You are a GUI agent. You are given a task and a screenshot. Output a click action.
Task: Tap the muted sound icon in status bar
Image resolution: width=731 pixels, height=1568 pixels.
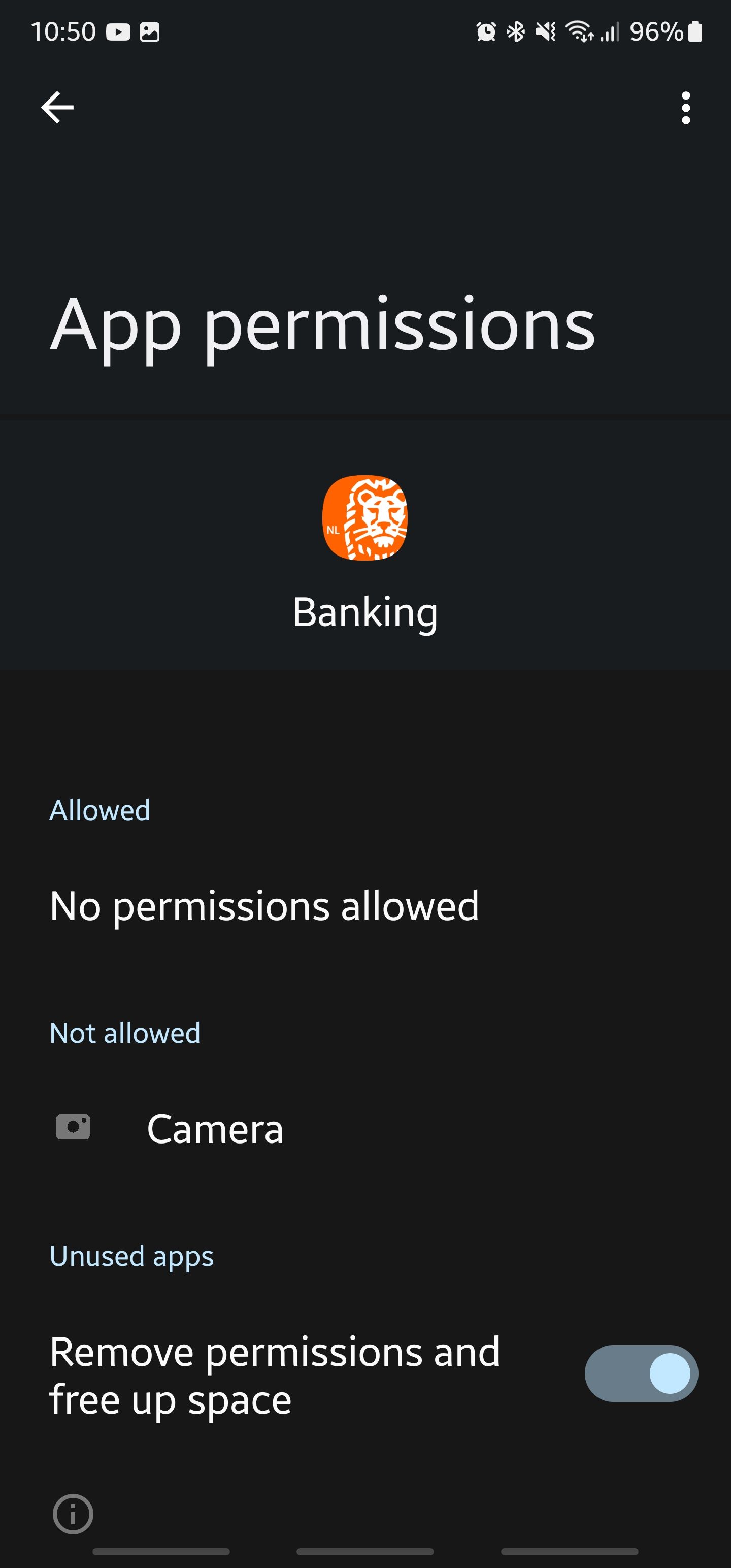pyautogui.click(x=545, y=31)
